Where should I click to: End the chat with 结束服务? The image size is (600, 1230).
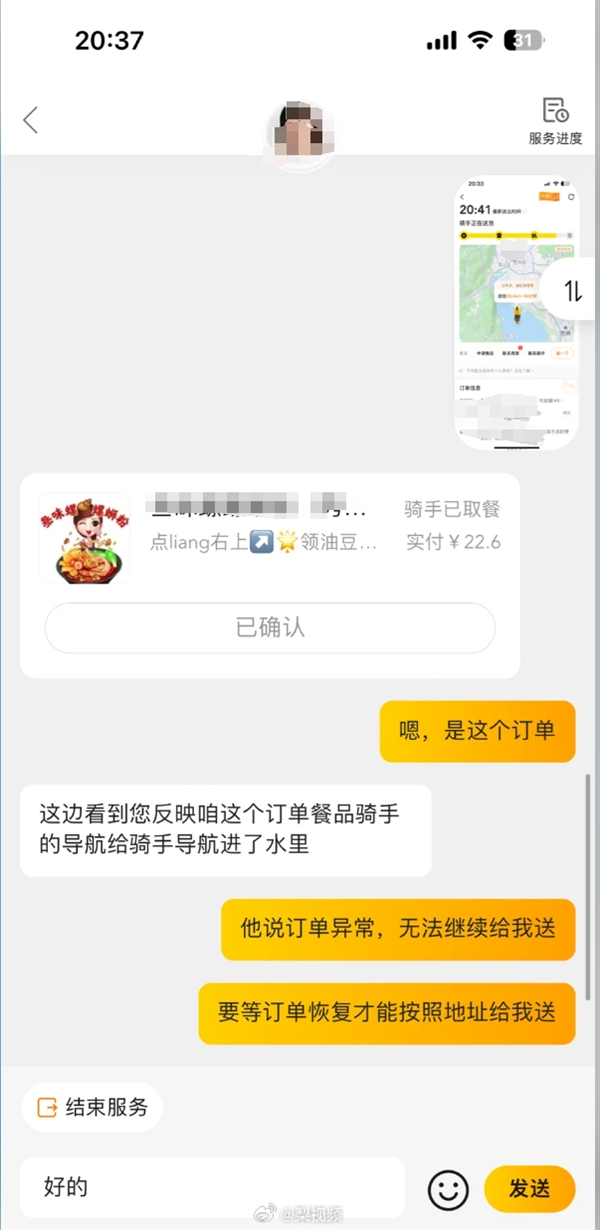[x=92, y=1107]
